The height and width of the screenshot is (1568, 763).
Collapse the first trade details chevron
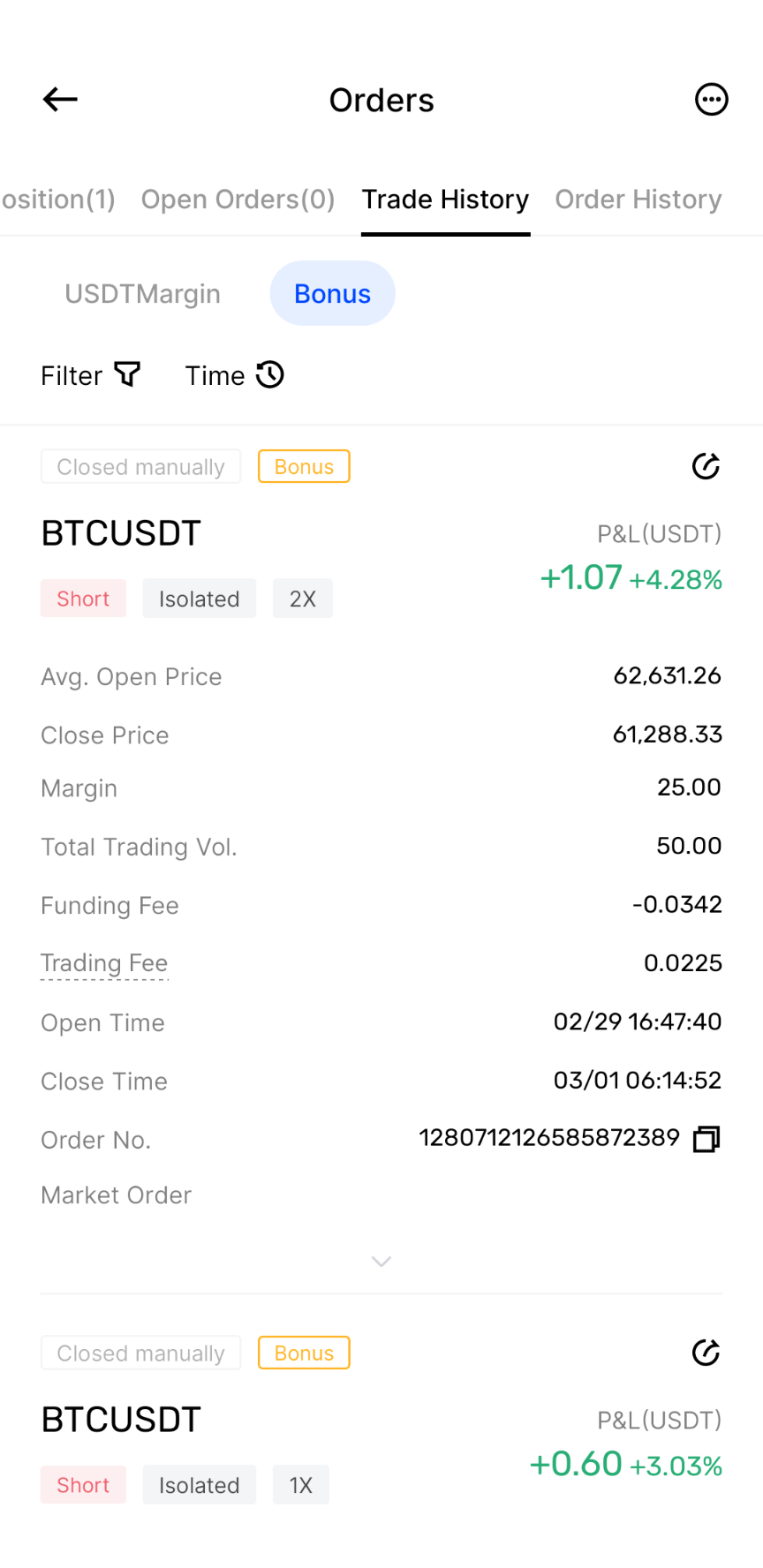coord(381,1262)
